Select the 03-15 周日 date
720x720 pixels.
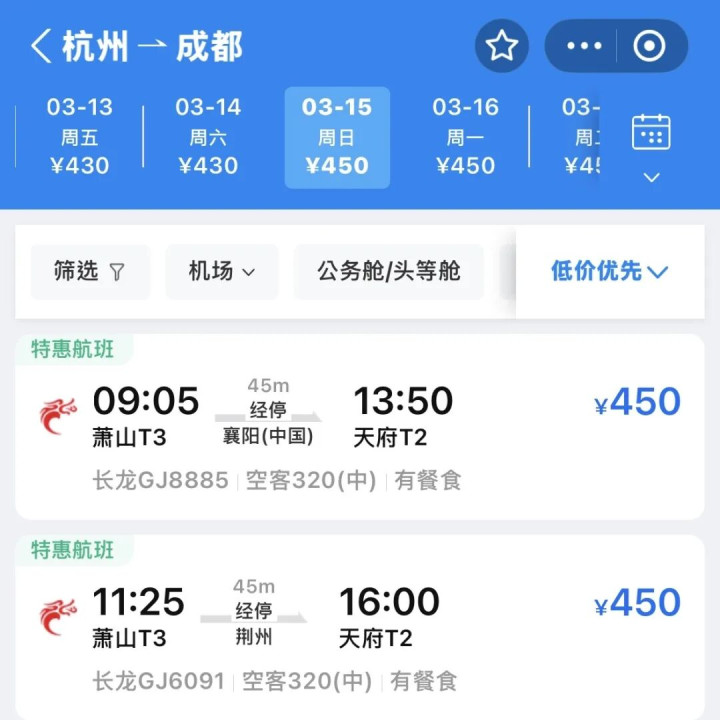click(x=337, y=137)
